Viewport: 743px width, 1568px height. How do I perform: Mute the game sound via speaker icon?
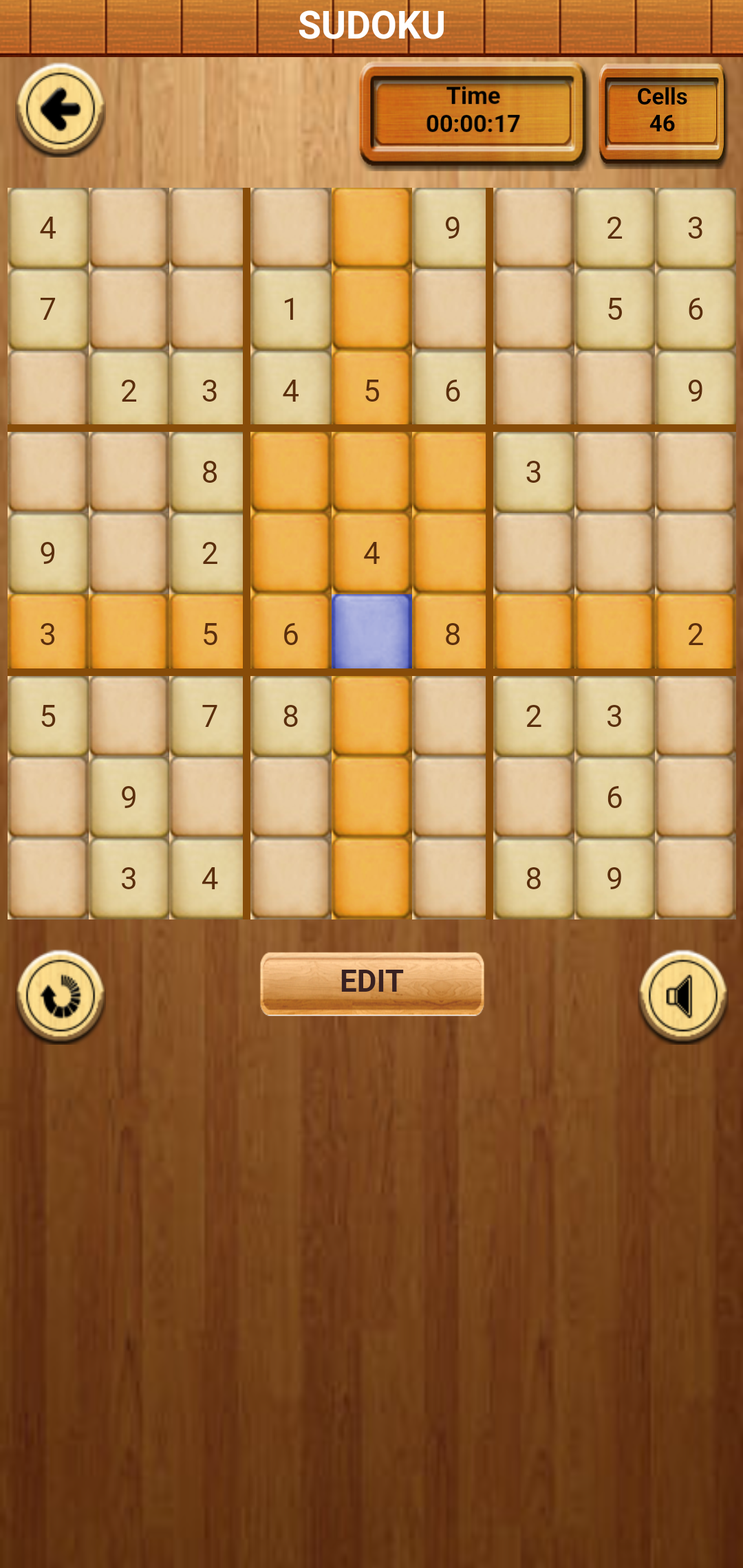point(682,996)
